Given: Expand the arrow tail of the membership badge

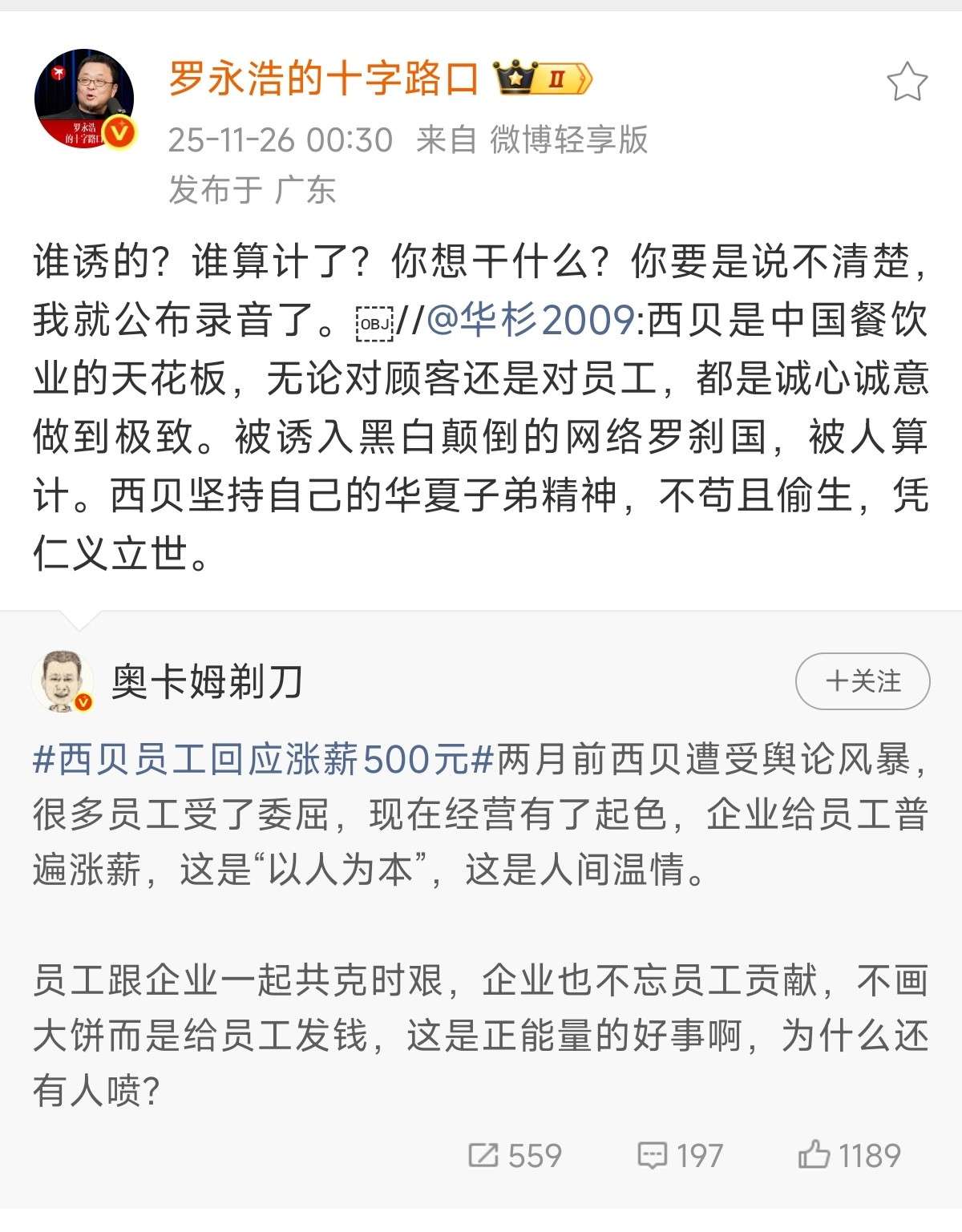Looking at the screenshot, I should coord(585,79).
